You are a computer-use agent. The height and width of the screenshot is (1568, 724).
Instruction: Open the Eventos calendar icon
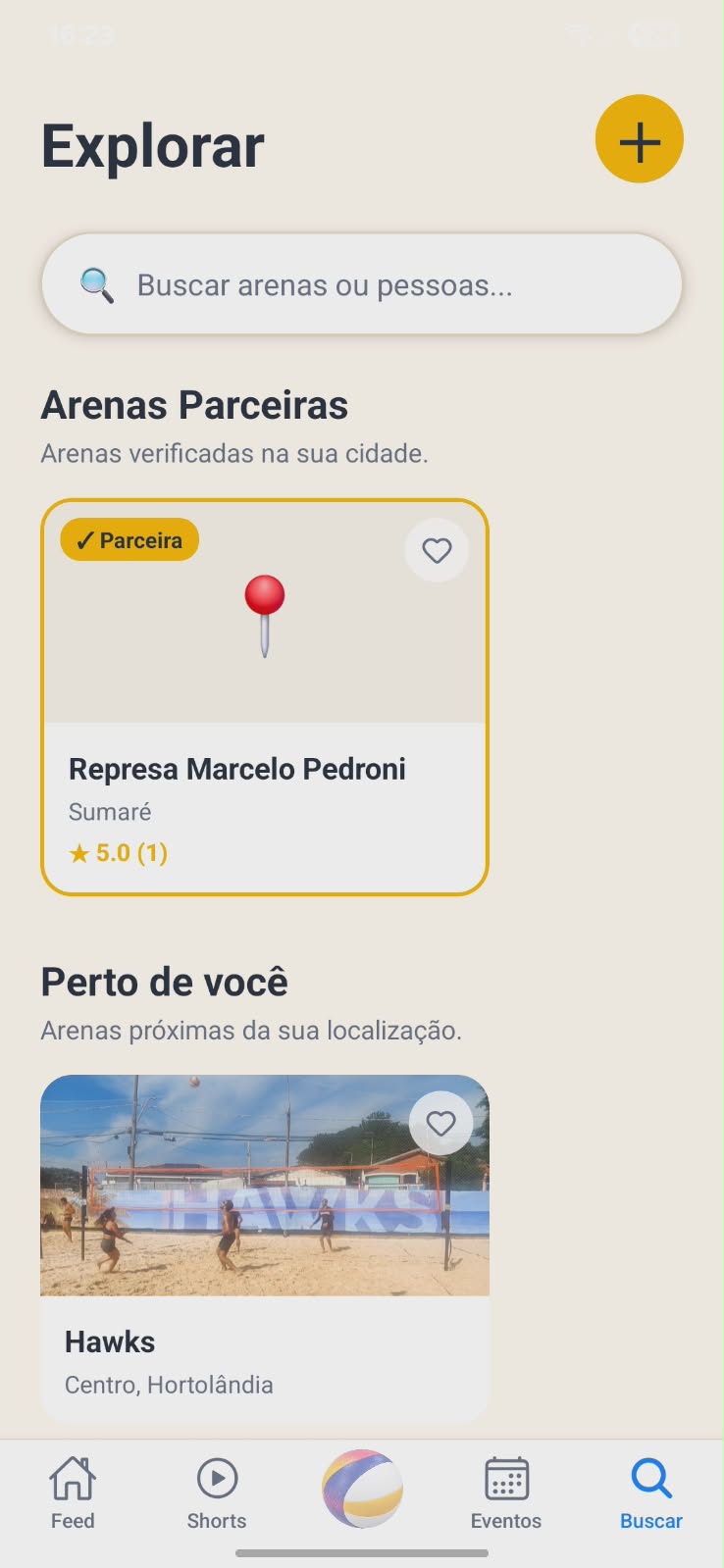505,1475
